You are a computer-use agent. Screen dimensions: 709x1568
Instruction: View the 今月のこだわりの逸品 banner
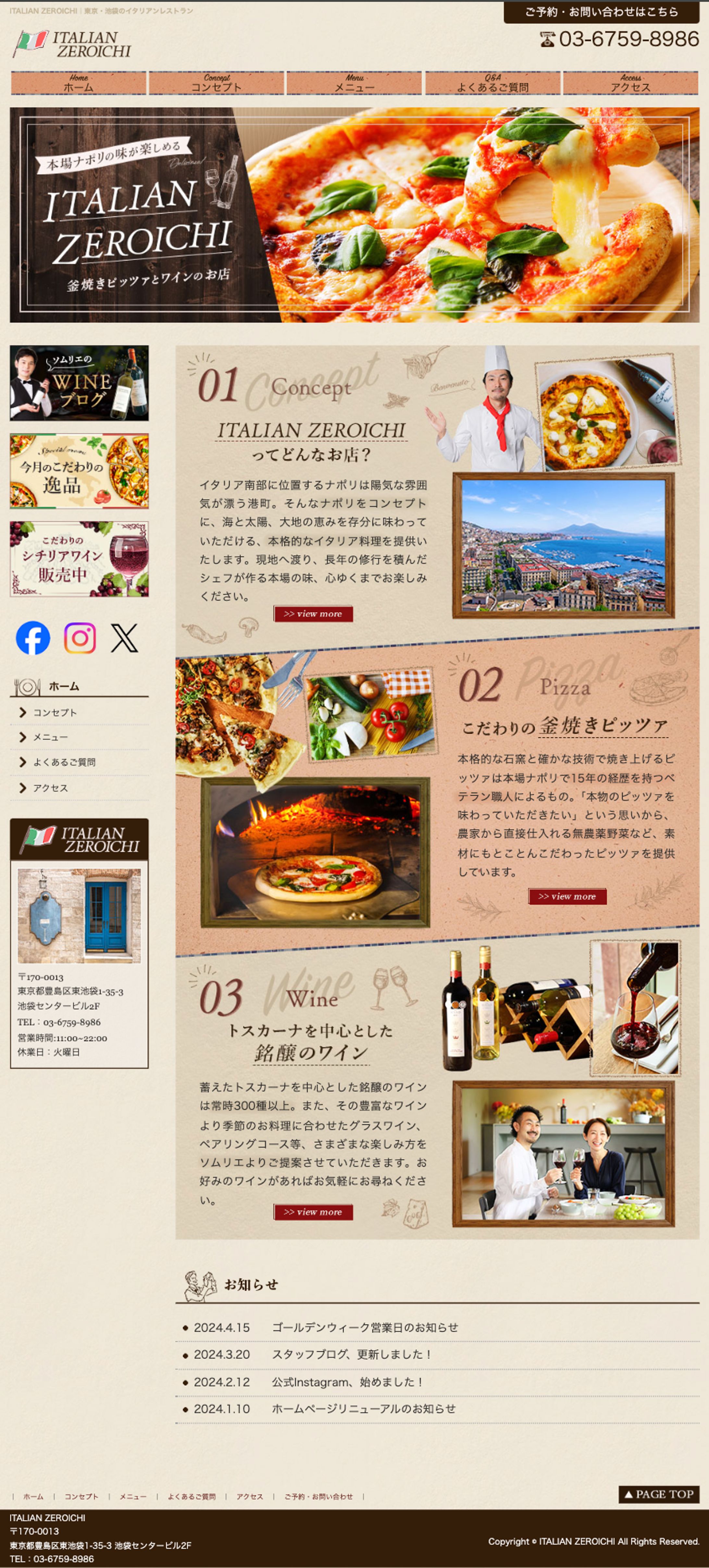[x=79, y=471]
